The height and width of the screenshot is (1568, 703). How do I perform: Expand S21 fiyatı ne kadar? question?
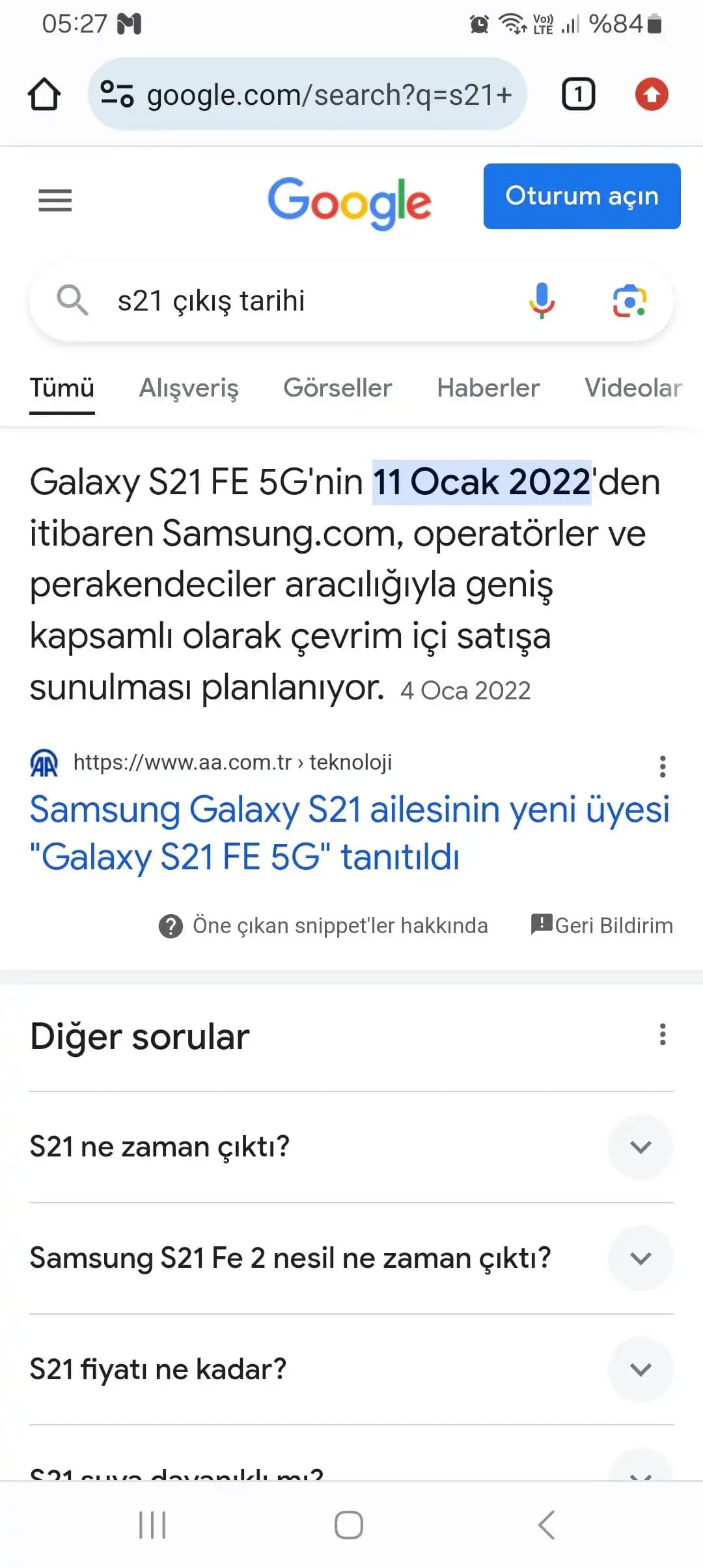tap(641, 1369)
